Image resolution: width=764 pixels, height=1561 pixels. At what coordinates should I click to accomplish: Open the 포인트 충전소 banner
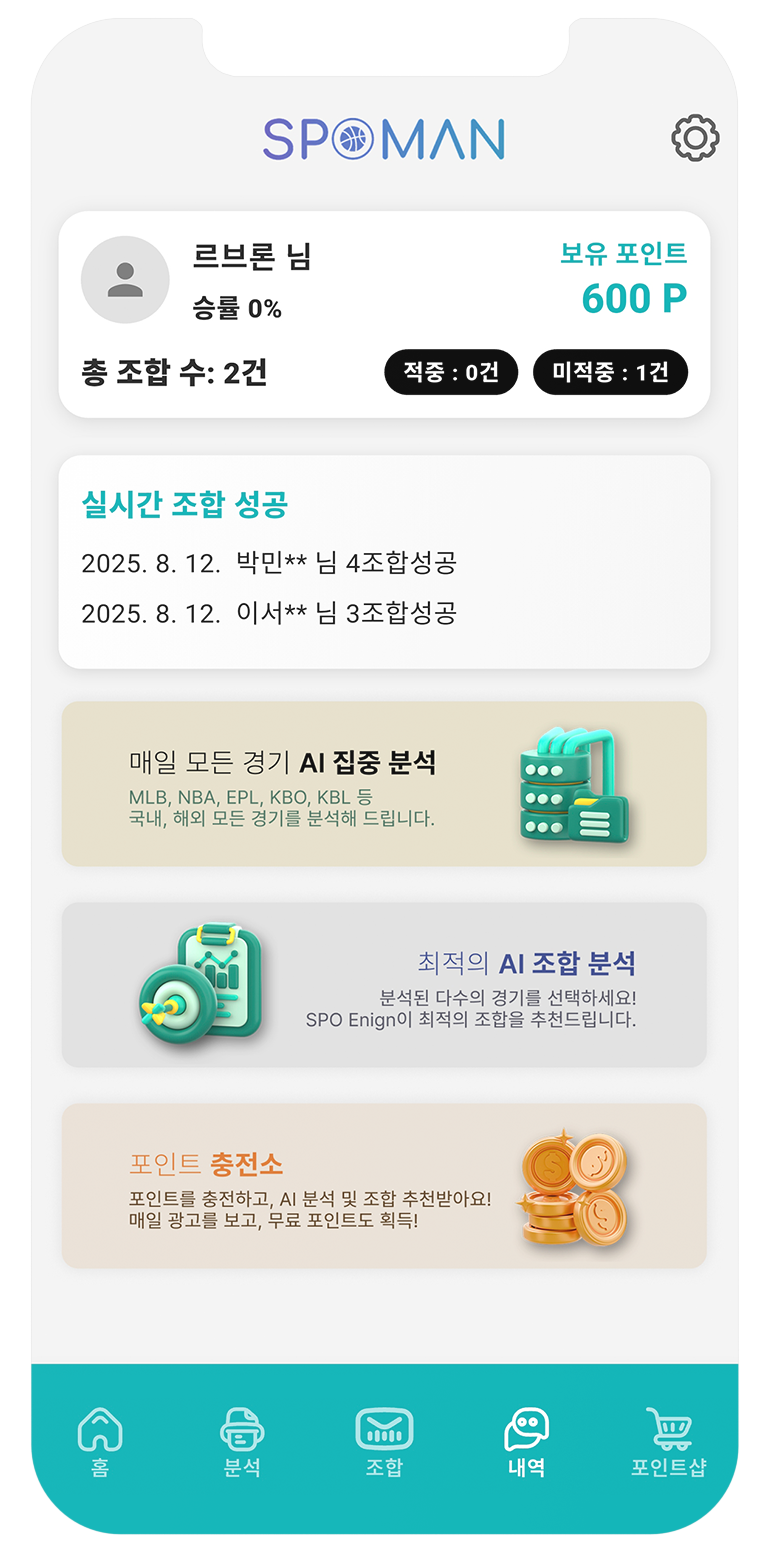point(384,1185)
